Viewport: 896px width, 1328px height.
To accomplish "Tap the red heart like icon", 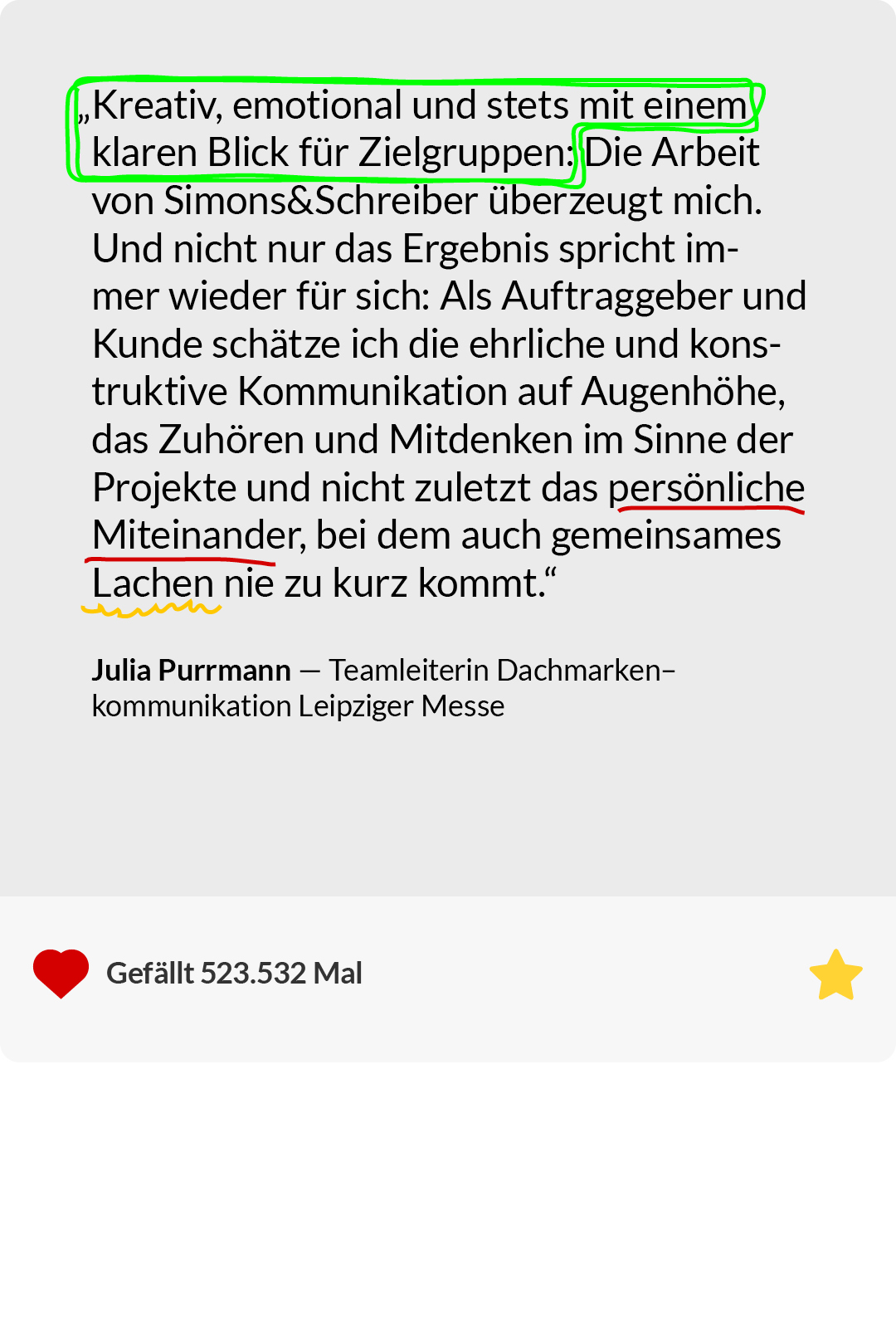I will click(61, 973).
